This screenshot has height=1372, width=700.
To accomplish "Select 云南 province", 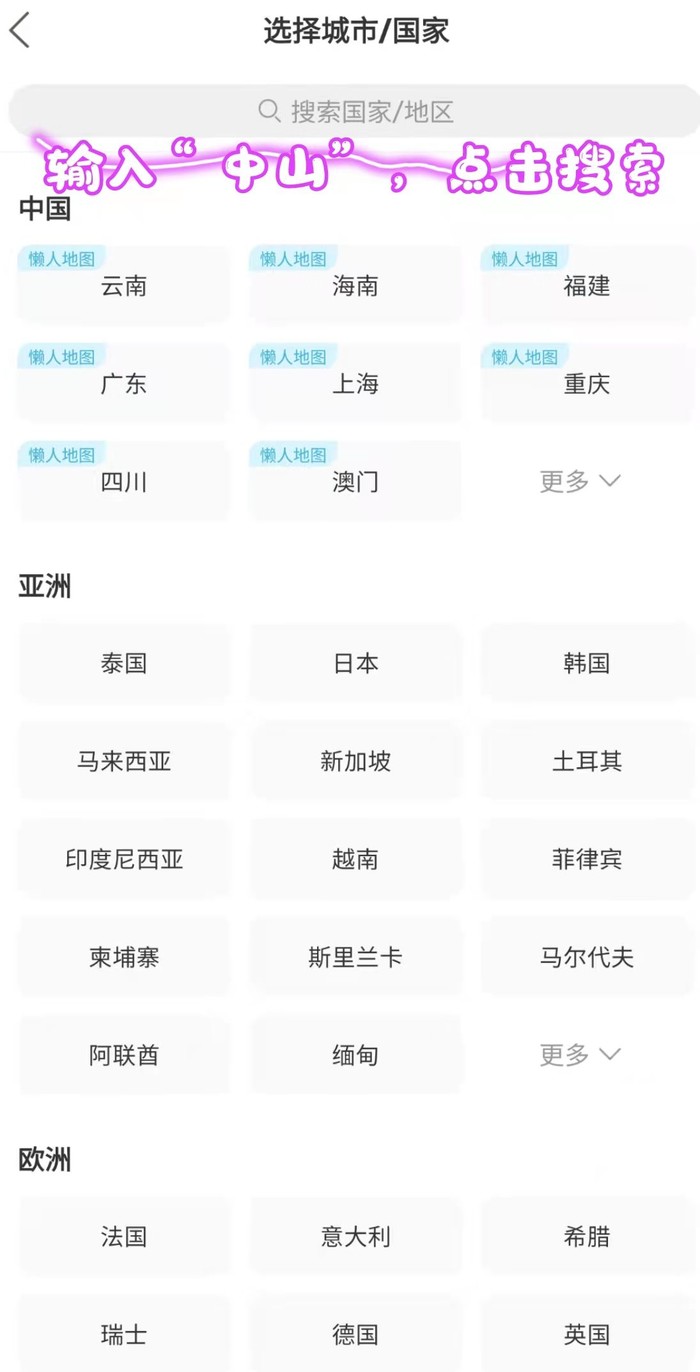I will (x=124, y=286).
